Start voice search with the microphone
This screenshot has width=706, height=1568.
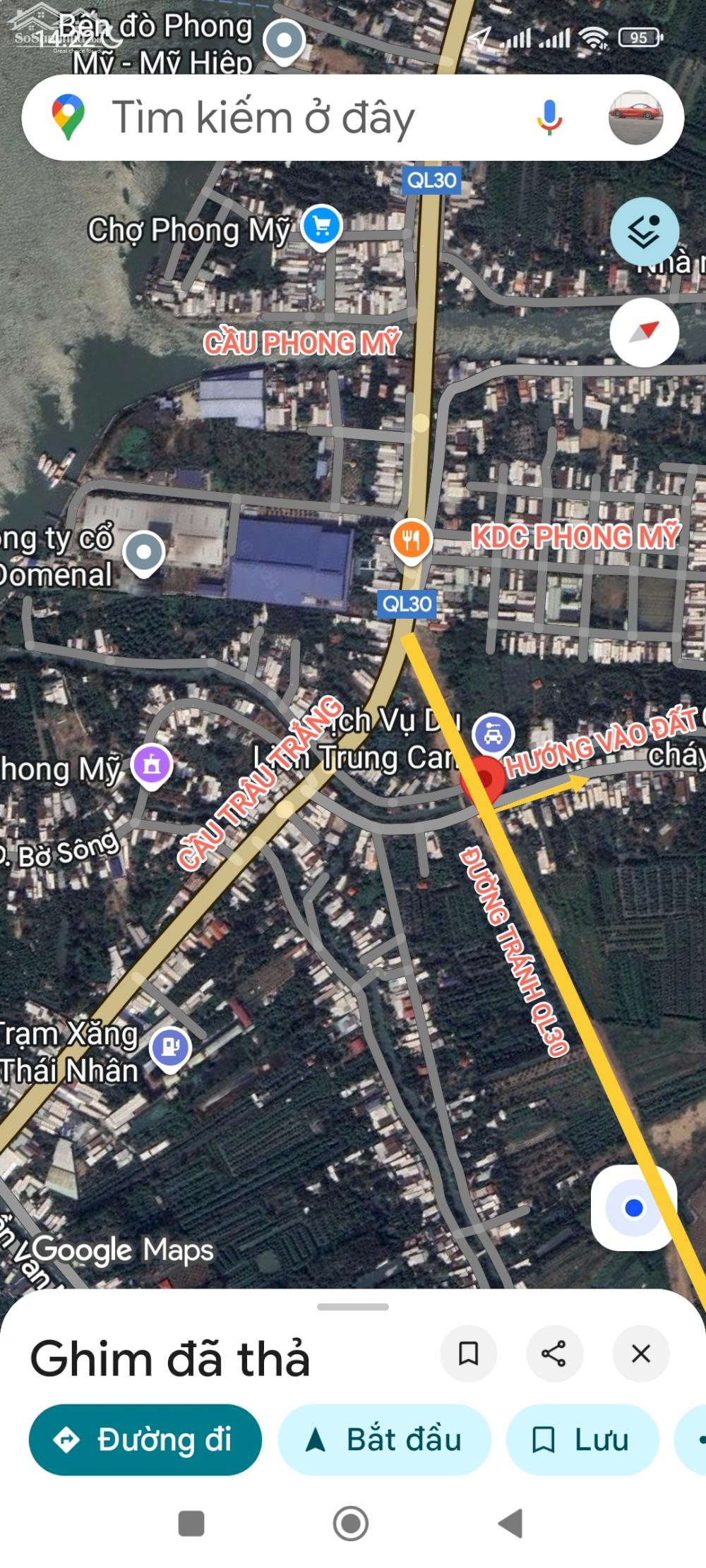pyautogui.click(x=549, y=117)
